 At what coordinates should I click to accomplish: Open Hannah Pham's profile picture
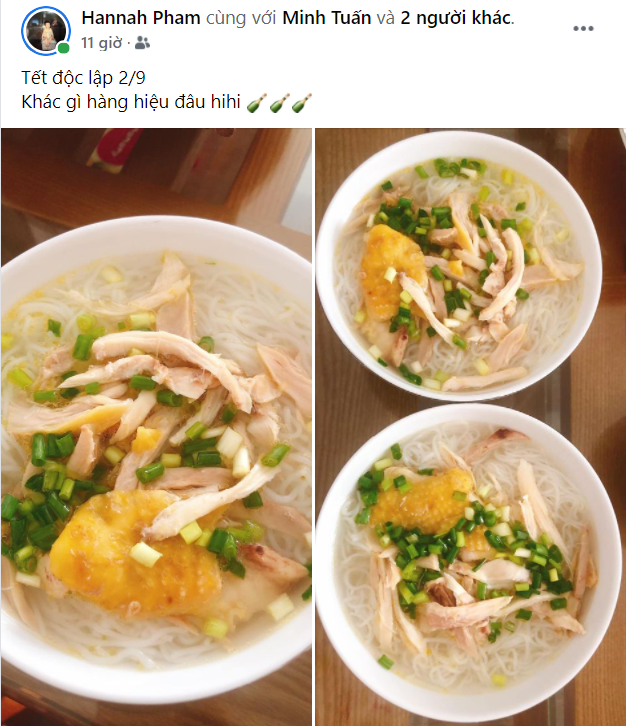point(46,30)
